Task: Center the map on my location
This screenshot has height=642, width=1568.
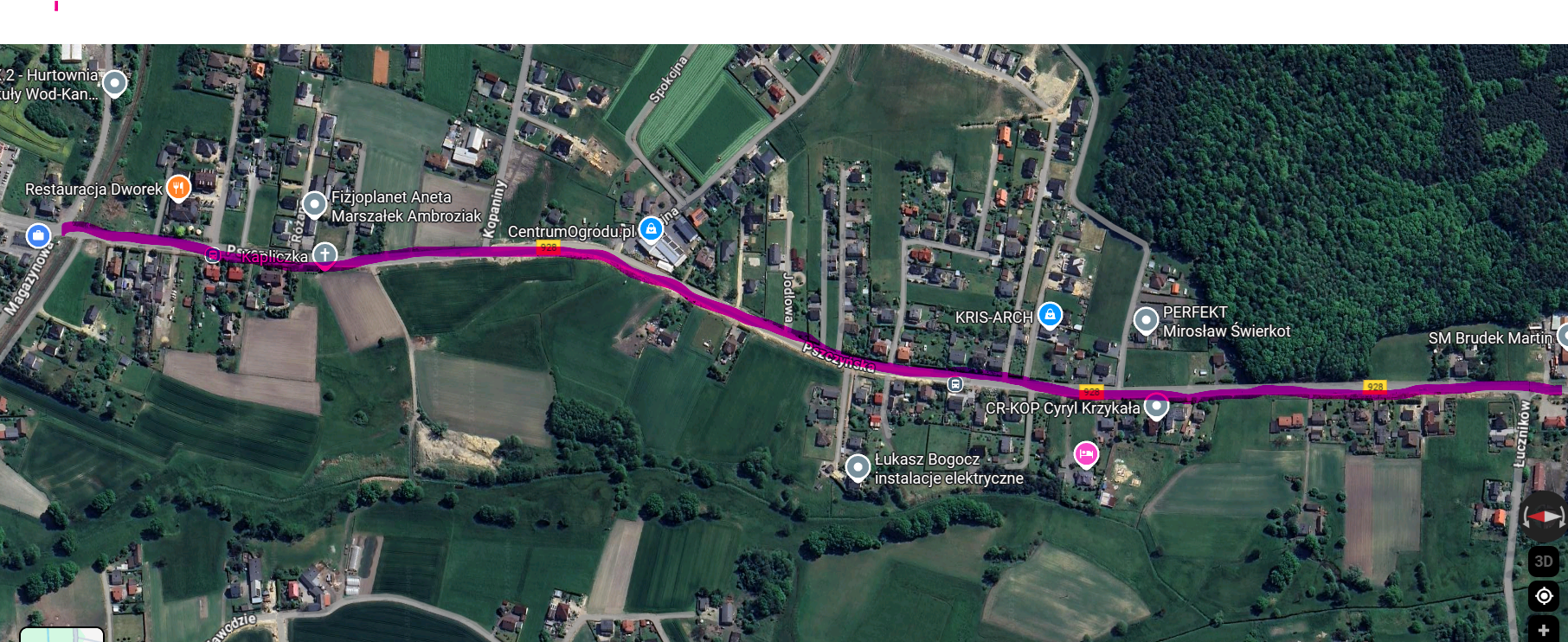Action: click(x=1543, y=596)
